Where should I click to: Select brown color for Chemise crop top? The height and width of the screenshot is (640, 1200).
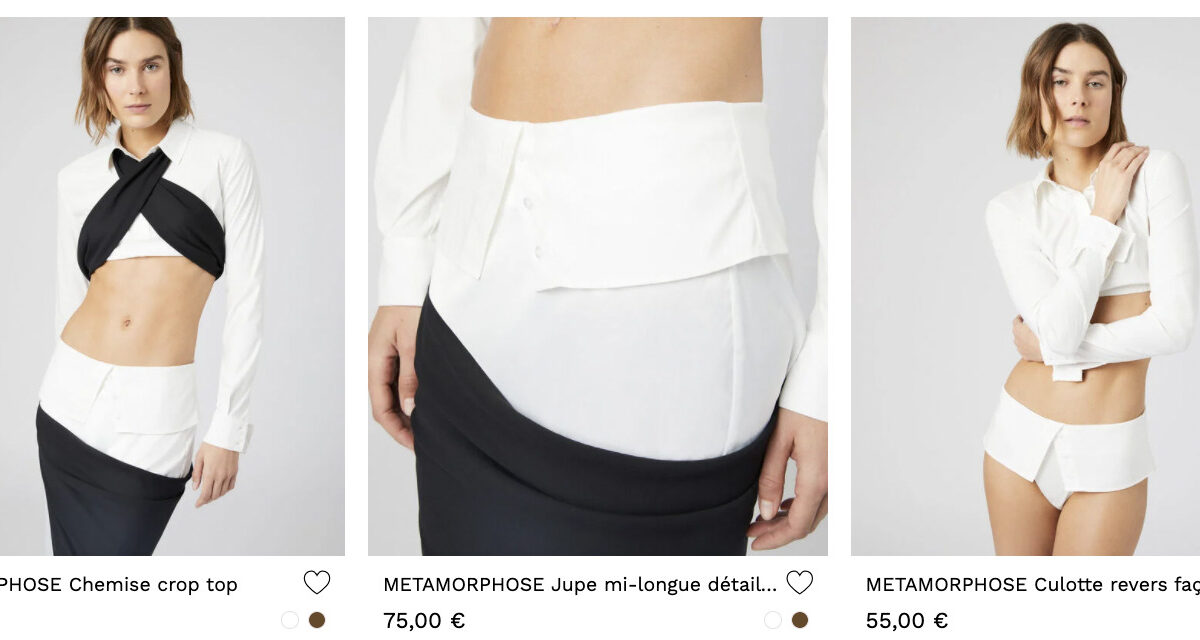pyautogui.click(x=317, y=620)
